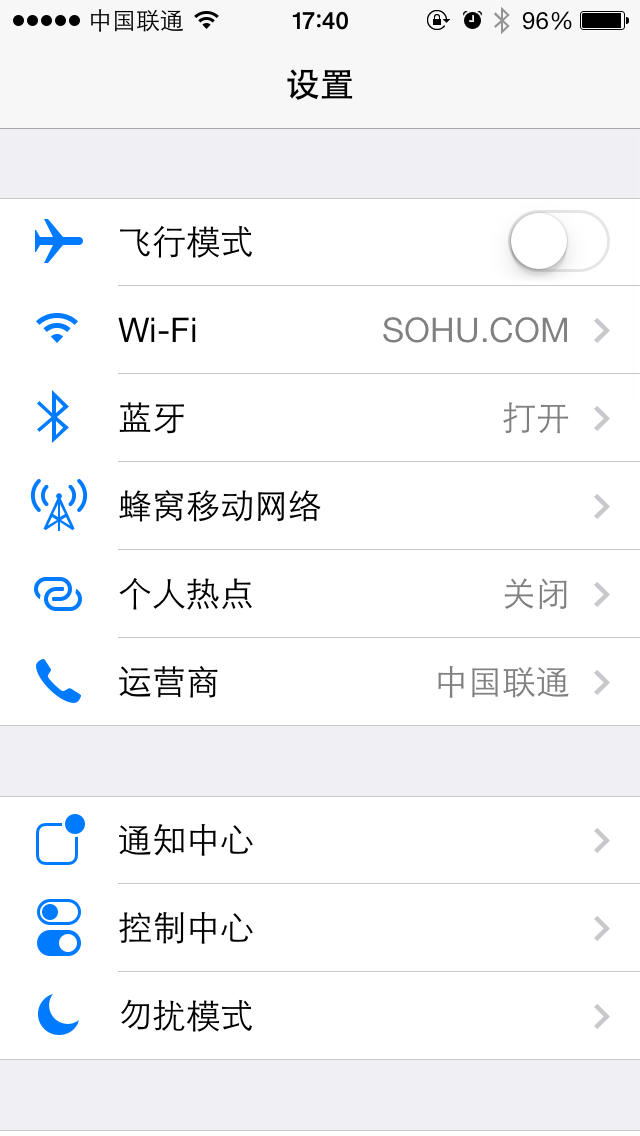Open the 个人热点 personal hotspot row
Image resolution: width=640 pixels, height=1136 pixels.
point(320,594)
